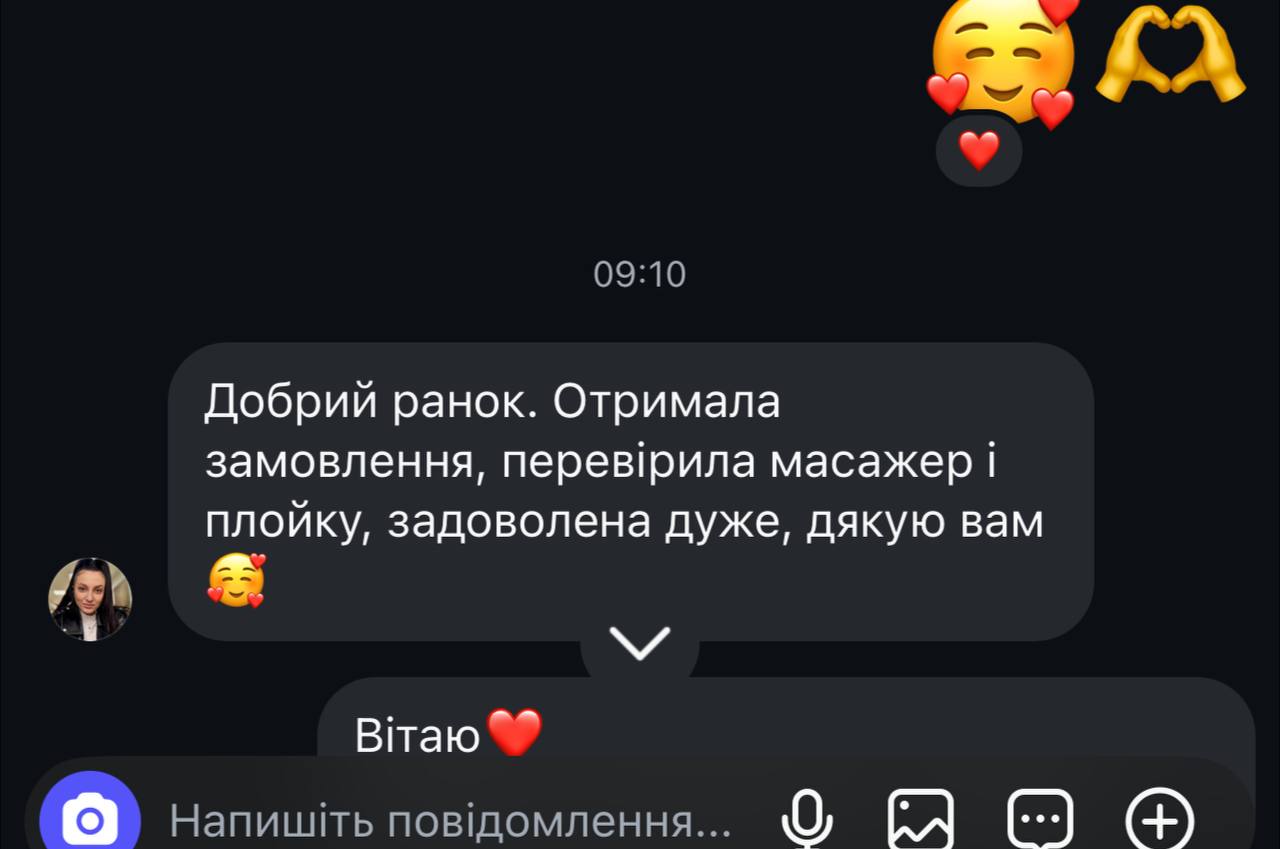Image resolution: width=1280 pixels, height=849 pixels.
Task: Jump to latest messages with the down chevron
Action: (640, 645)
